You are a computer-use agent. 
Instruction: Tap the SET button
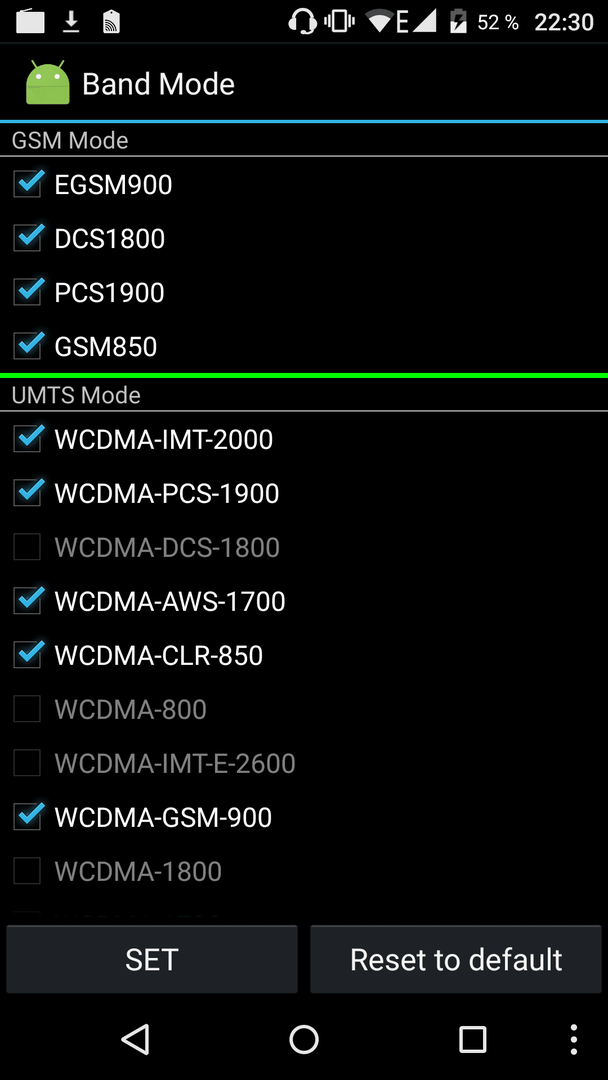[x=152, y=959]
